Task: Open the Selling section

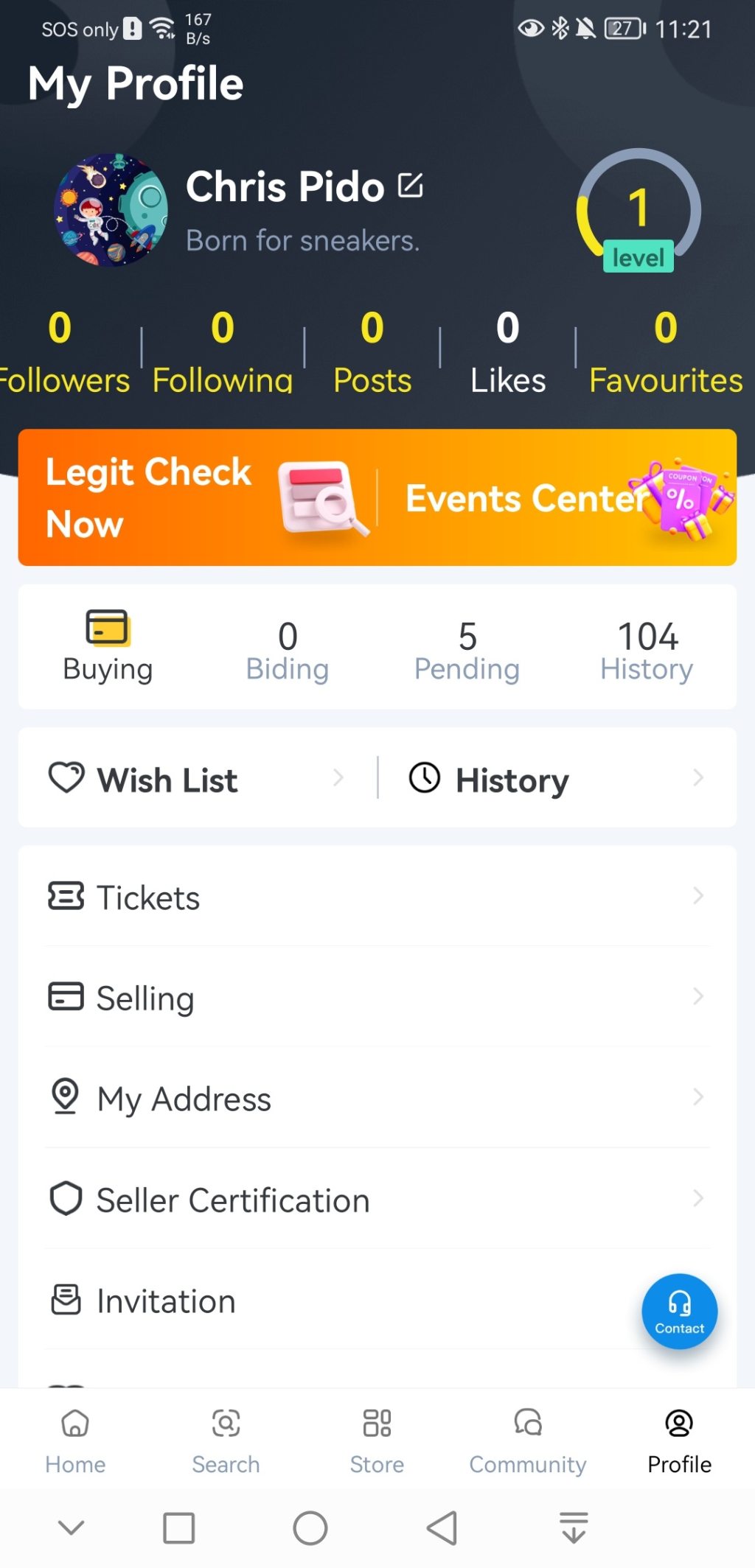Action: pos(376,998)
